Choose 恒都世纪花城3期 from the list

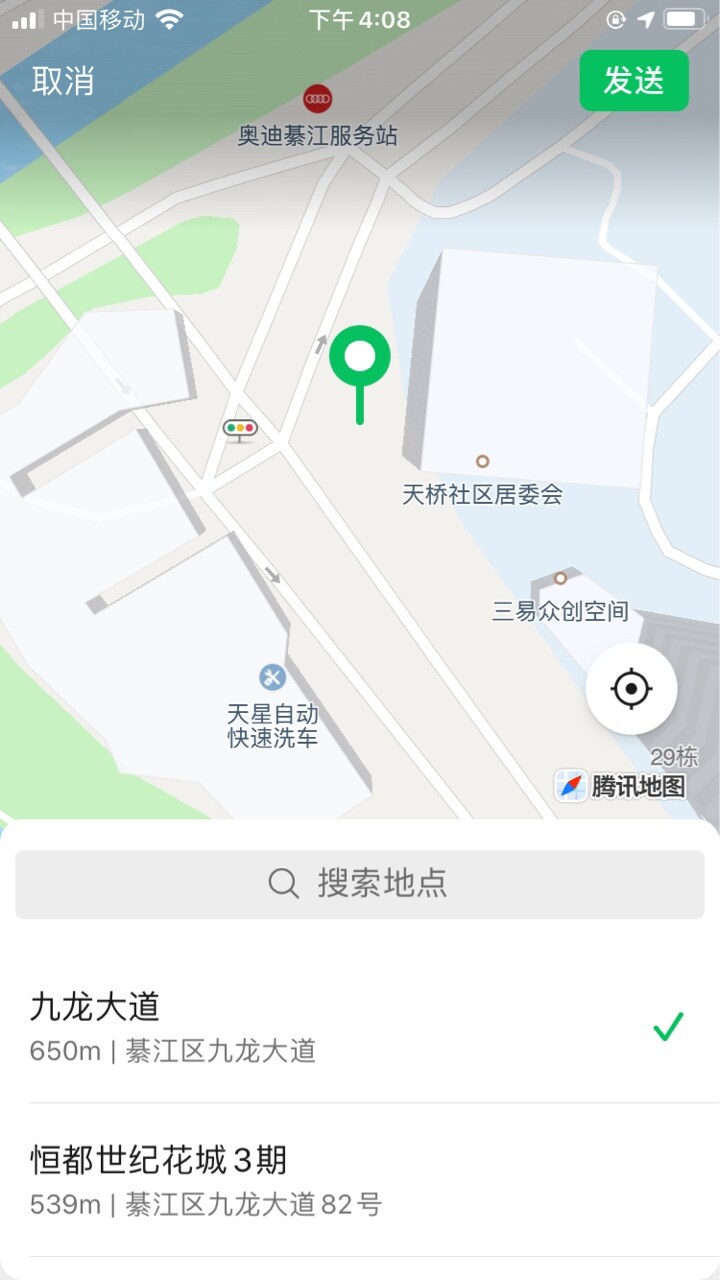(x=360, y=1180)
